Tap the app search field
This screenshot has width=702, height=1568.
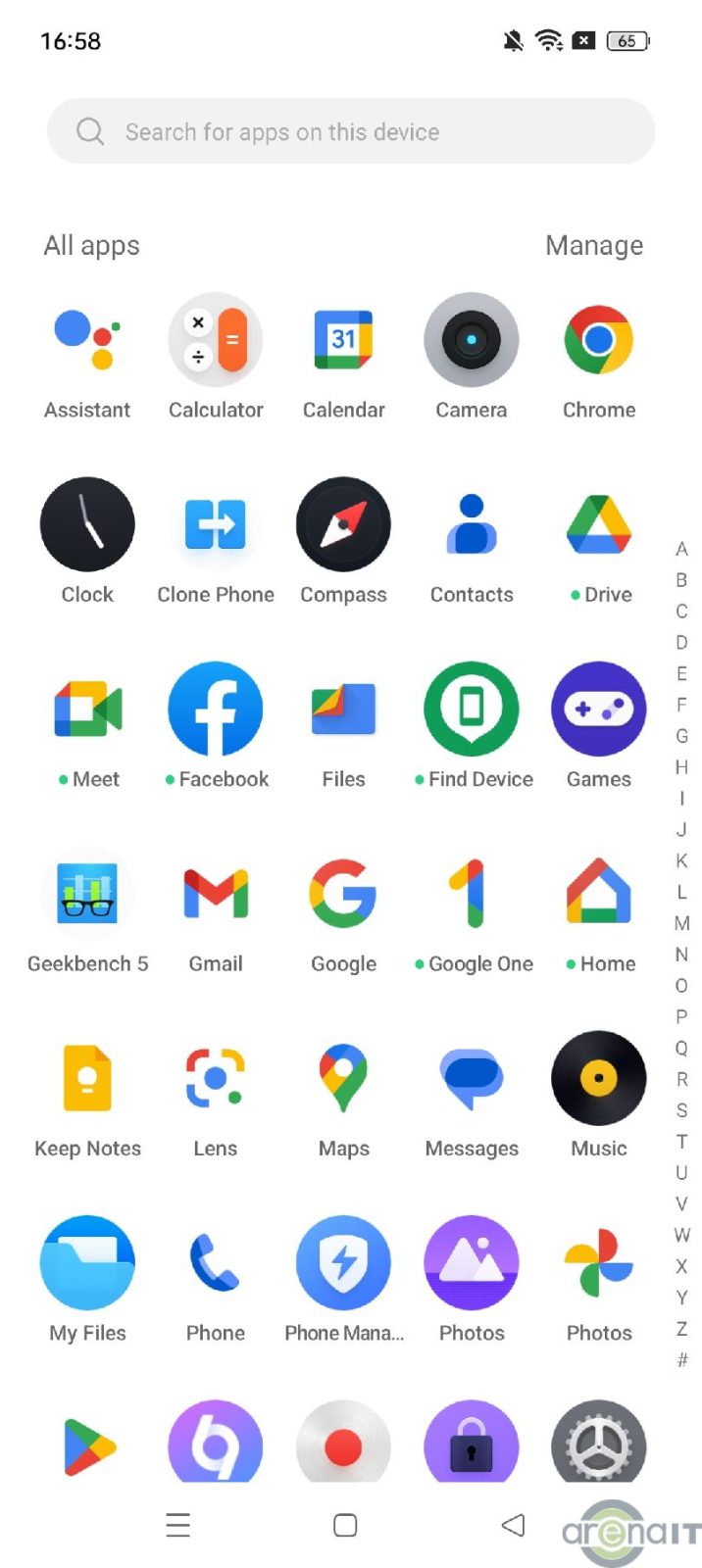click(350, 131)
